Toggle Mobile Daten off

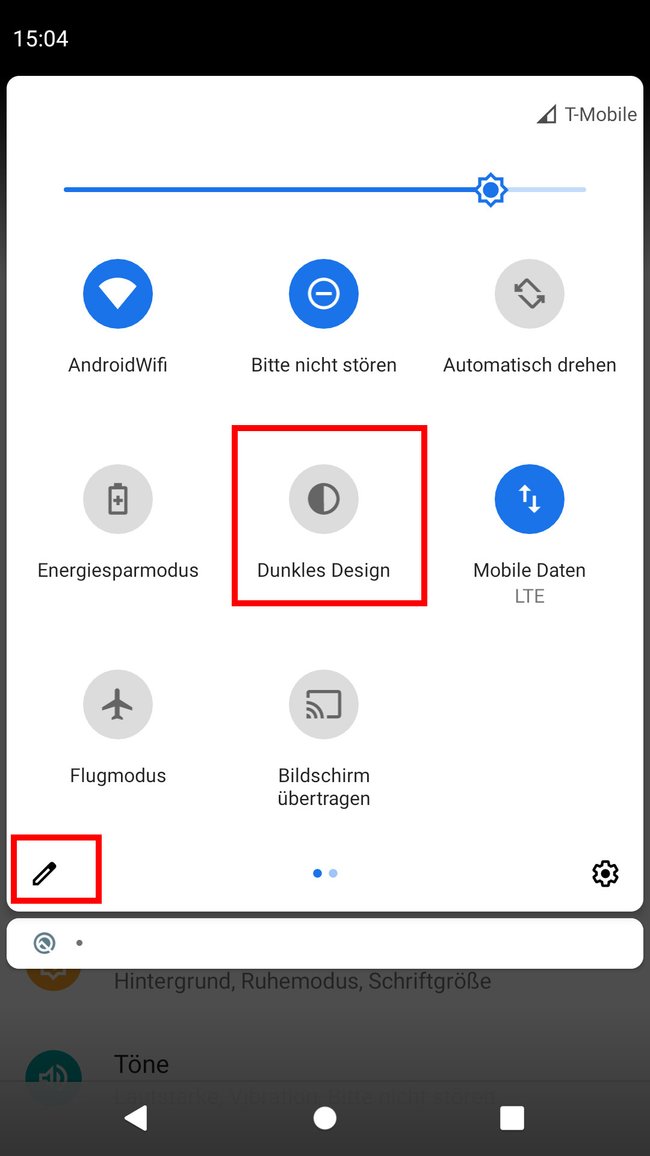coord(529,499)
